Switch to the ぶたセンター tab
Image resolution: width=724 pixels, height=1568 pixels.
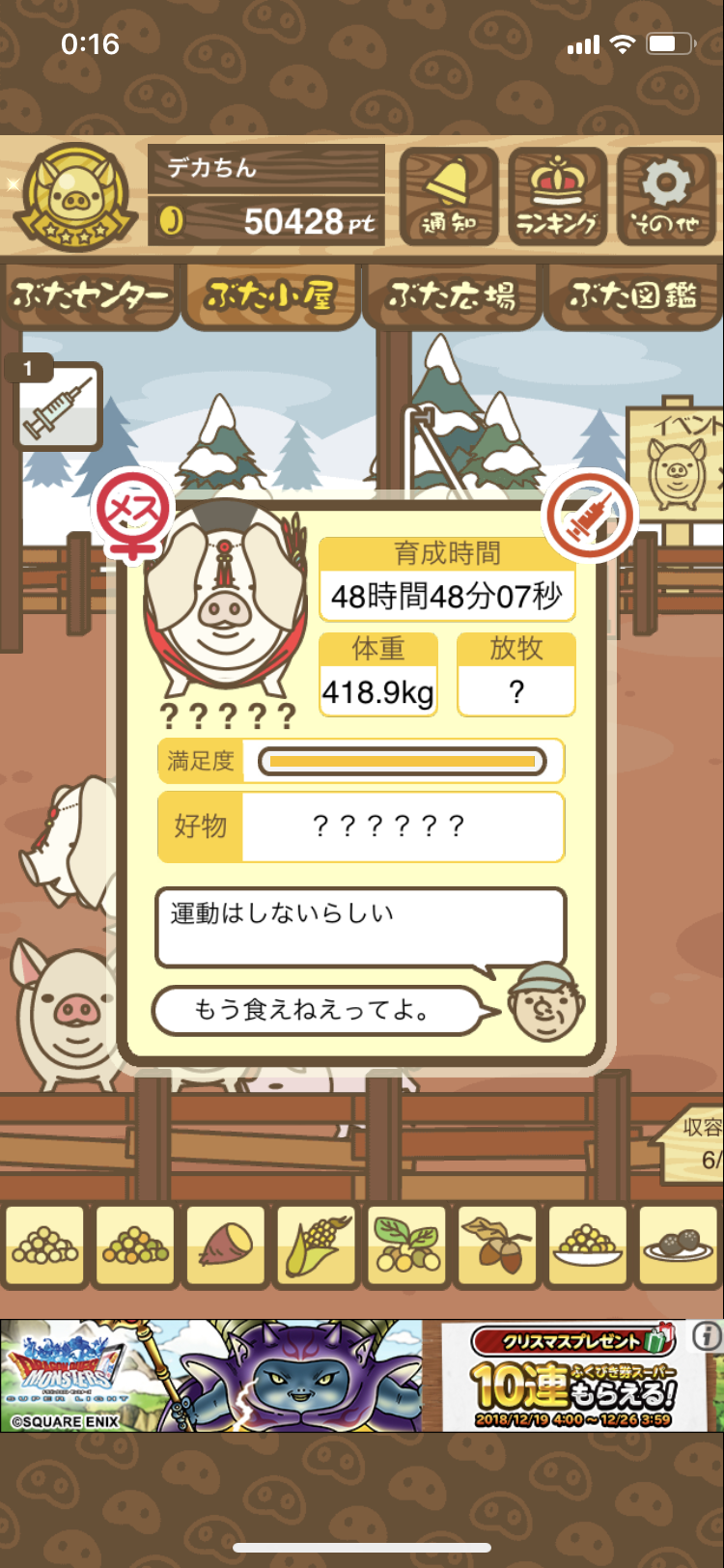[x=91, y=296]
